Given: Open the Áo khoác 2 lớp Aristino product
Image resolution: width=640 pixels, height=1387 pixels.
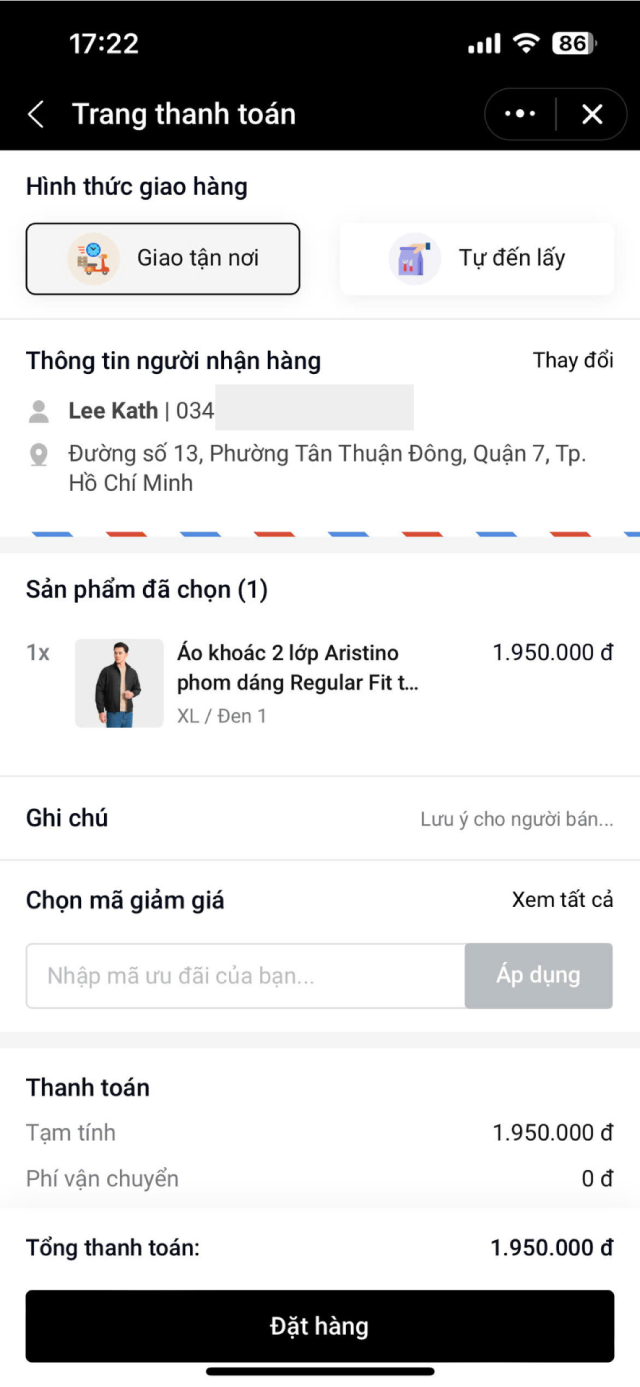Looking at the screenshot, I should 297,668.
